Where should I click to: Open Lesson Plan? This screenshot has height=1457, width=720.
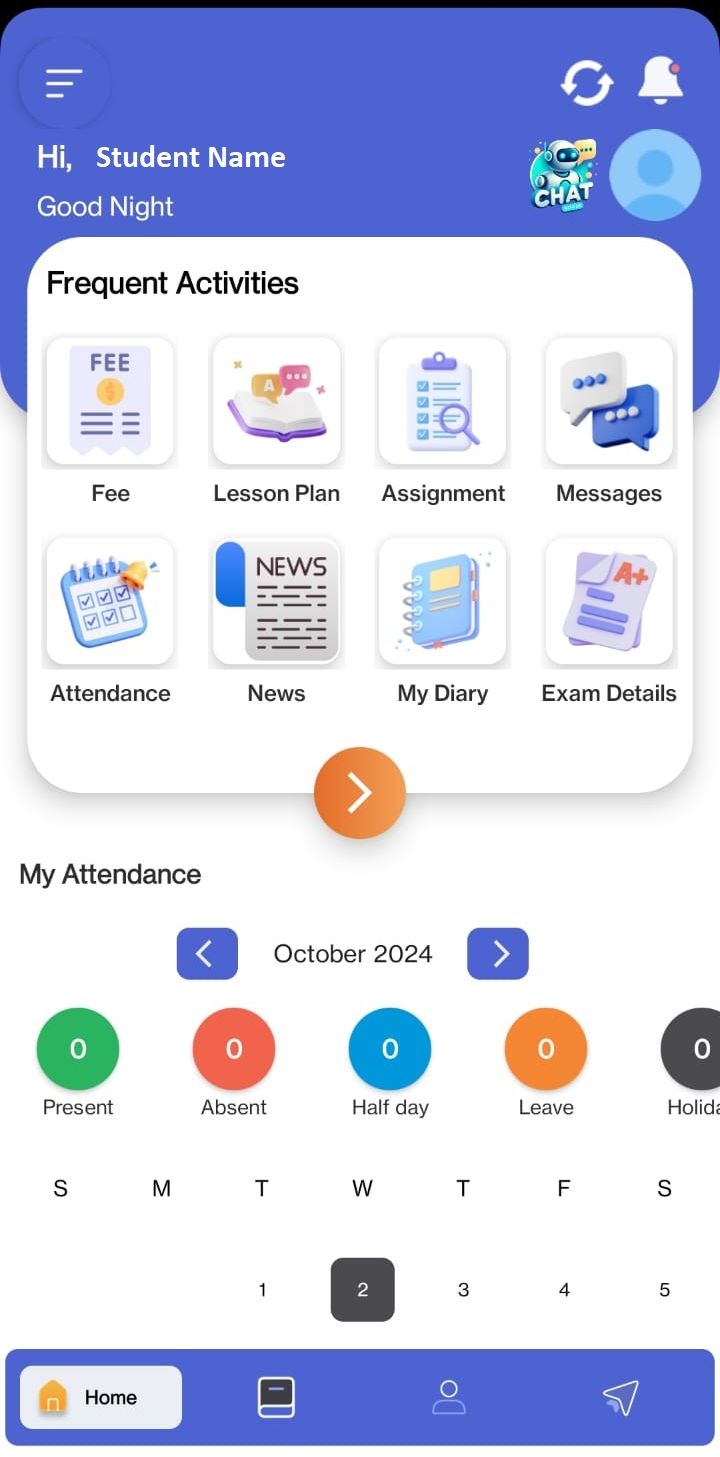tap(277, 402)
